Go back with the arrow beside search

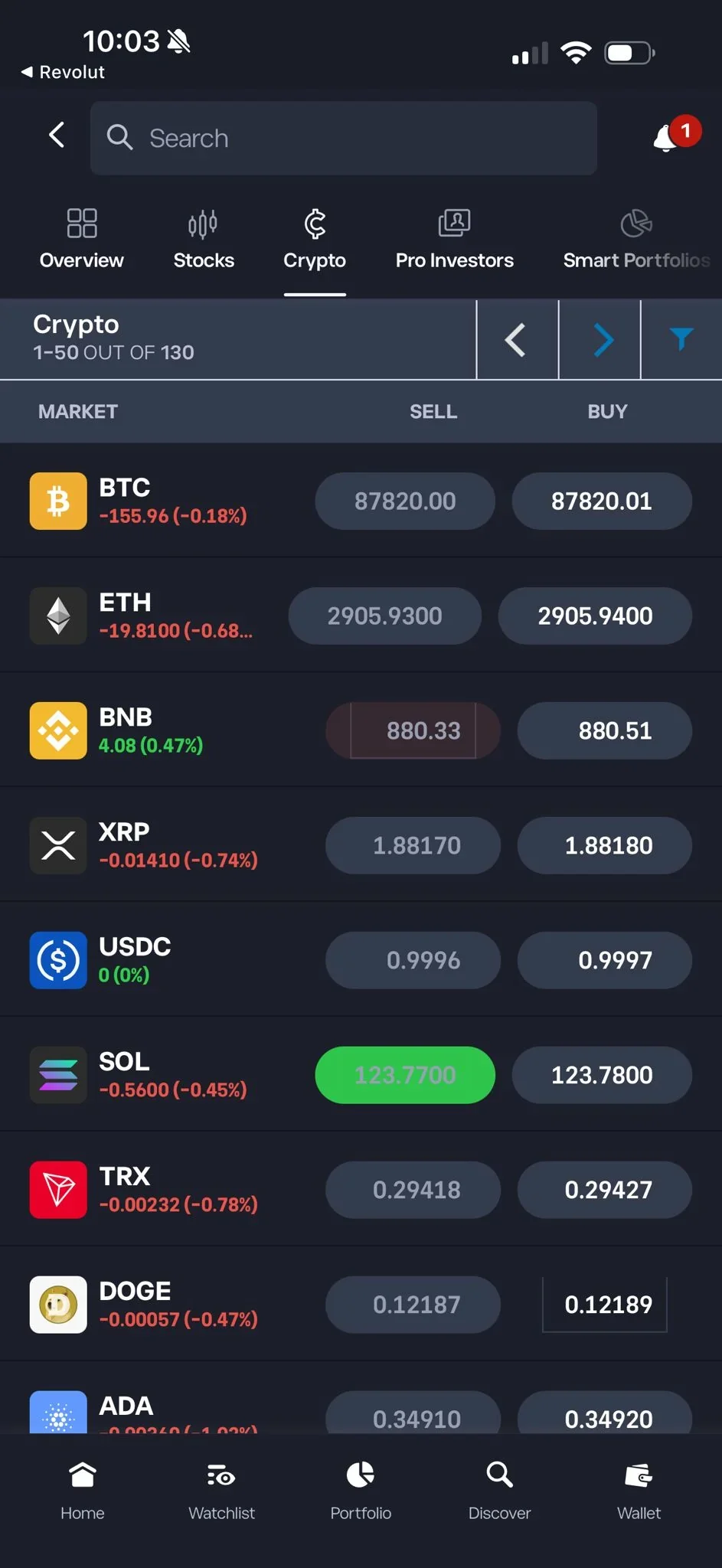click(57, 136)
